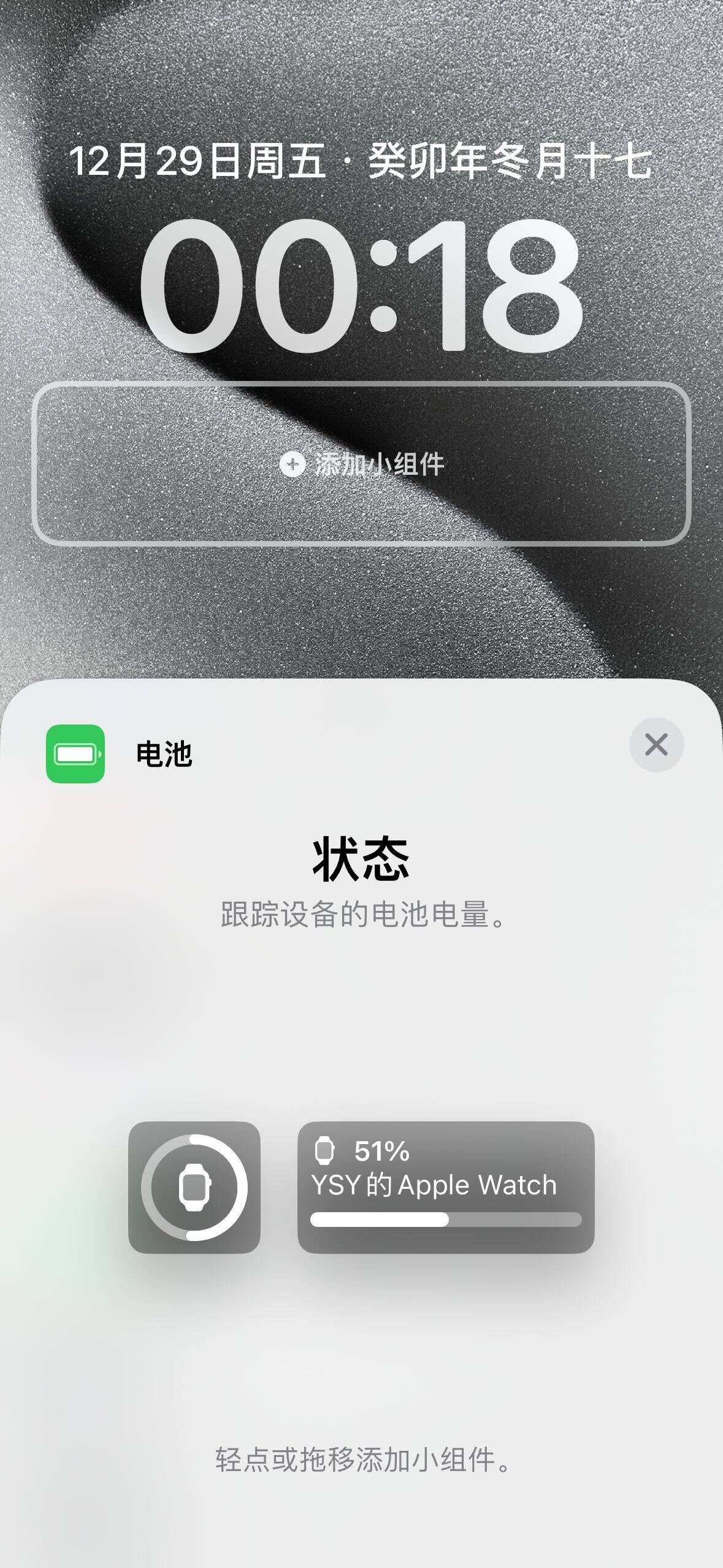Add the circular Apple Watch battery widget
The height and width of the screenshot is (1568, 723).
pyautogui.click(x=194, y=1187)
